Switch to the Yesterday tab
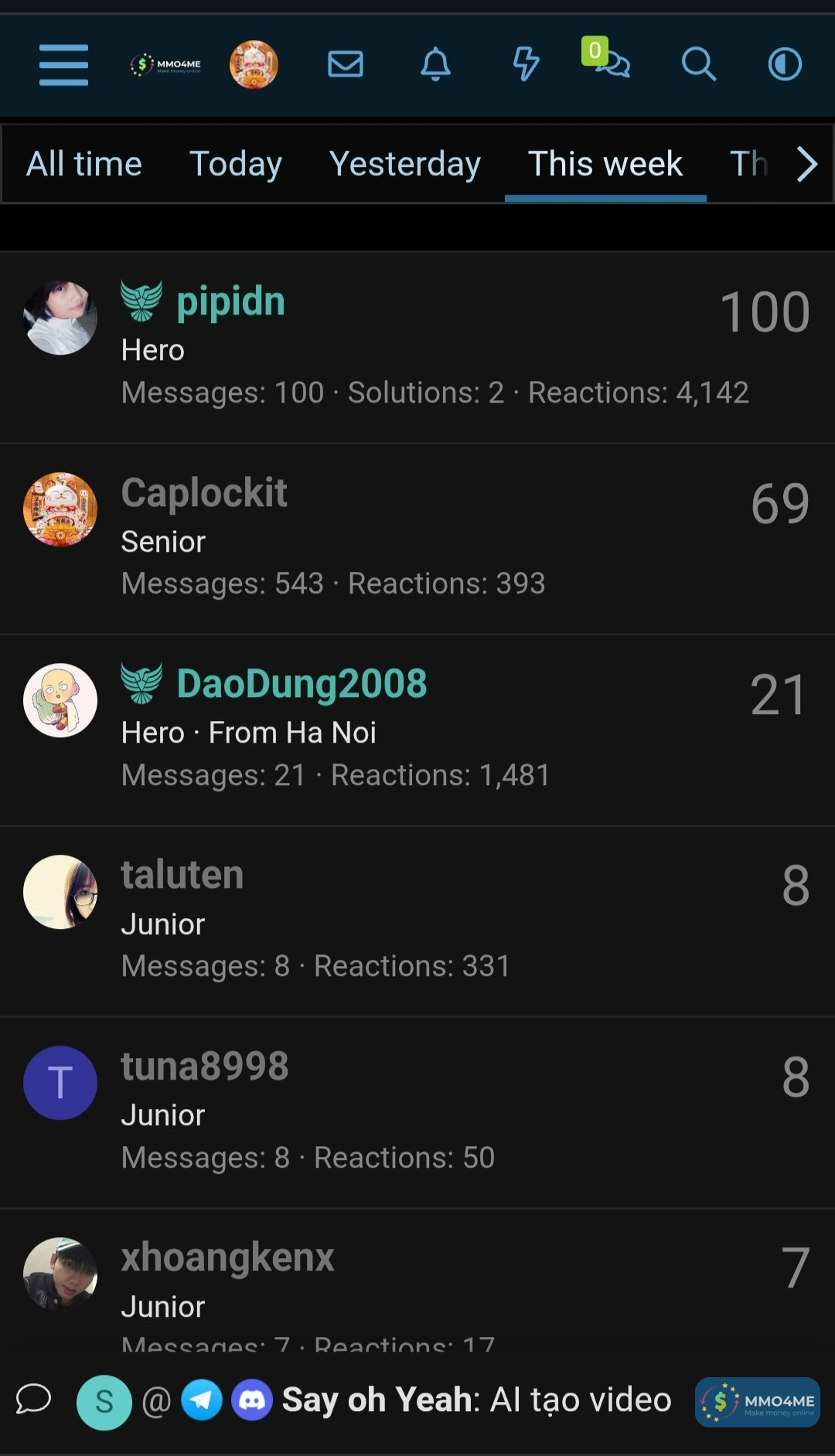This screenshot has width=835, height=1456. [404, 164]
